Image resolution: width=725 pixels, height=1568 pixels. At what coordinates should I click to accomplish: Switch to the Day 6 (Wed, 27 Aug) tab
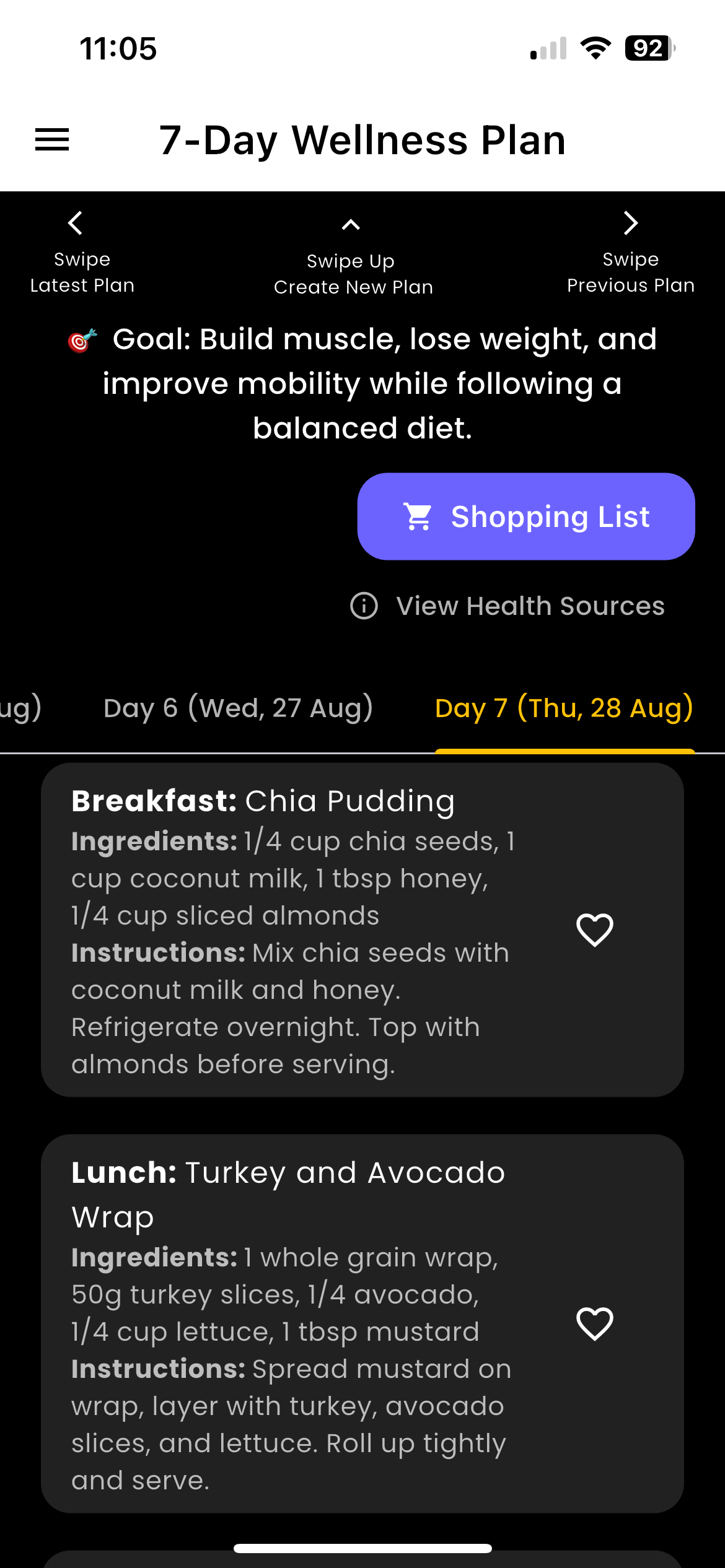(x=237, y=707)
